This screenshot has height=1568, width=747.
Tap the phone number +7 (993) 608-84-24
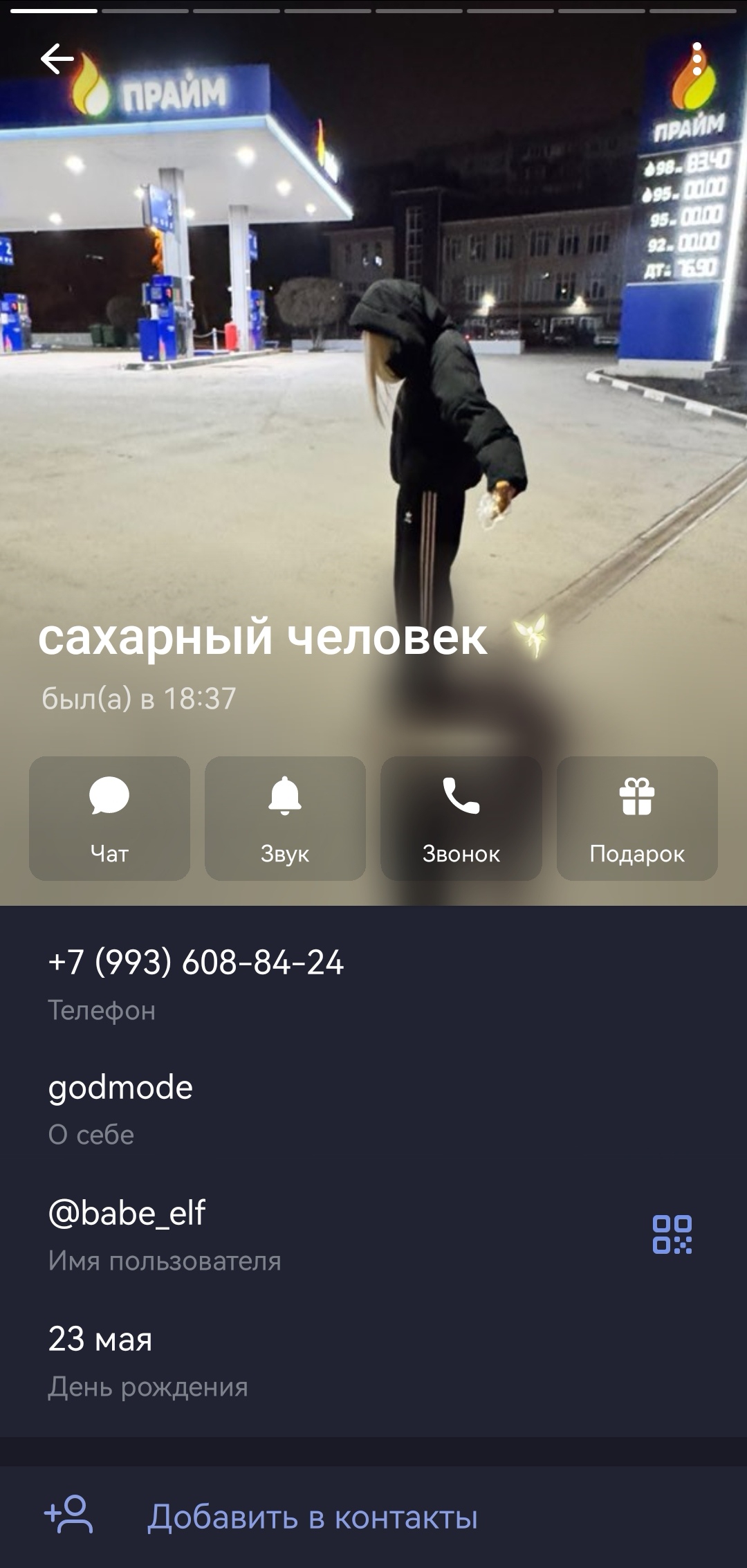(x=196, y=963)
